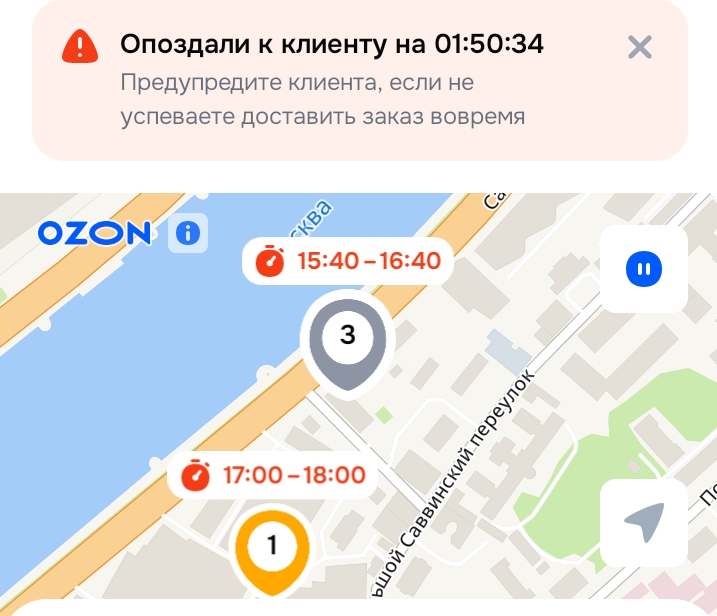This screenshot has height=616, width=717.
Task: Open the map info icon
Action: tap(188, 233)
